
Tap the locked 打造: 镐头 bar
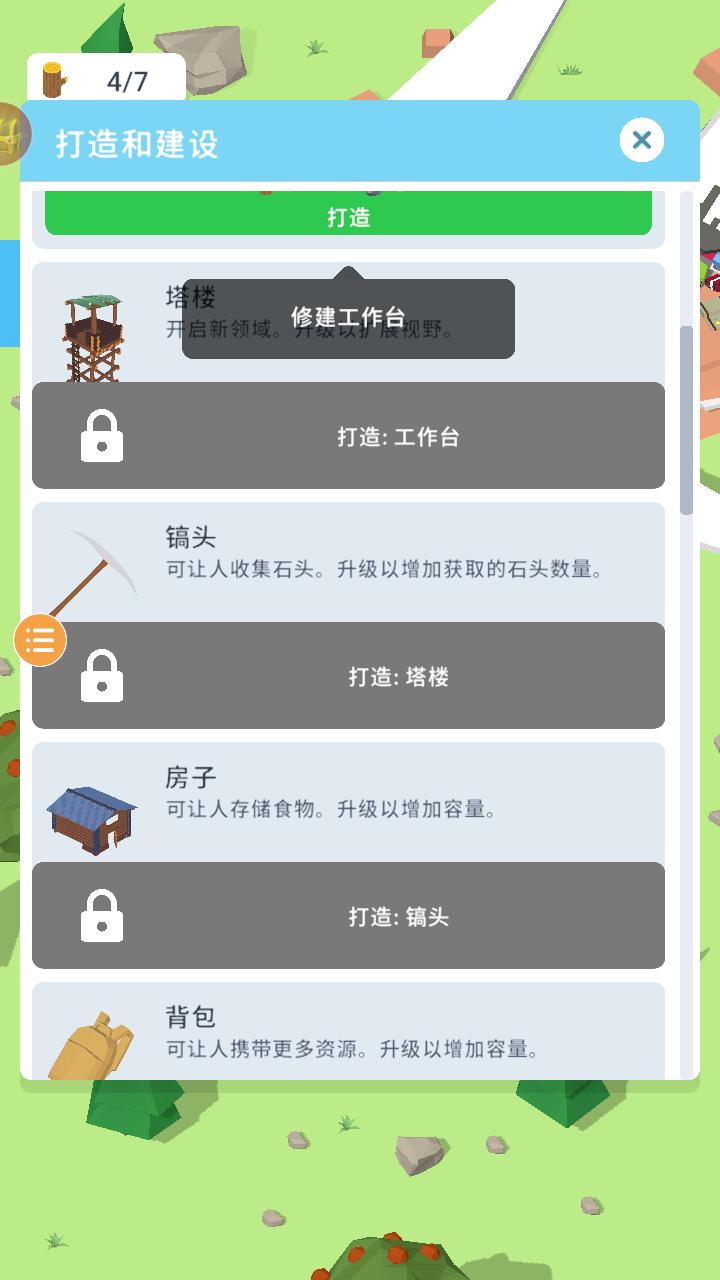point(348,916)
